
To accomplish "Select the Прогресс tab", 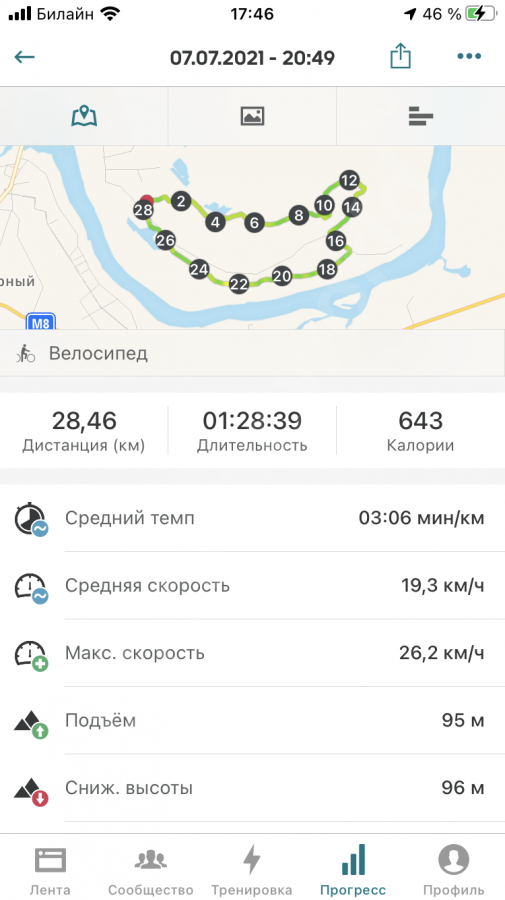I will click(x=353, y=868).
